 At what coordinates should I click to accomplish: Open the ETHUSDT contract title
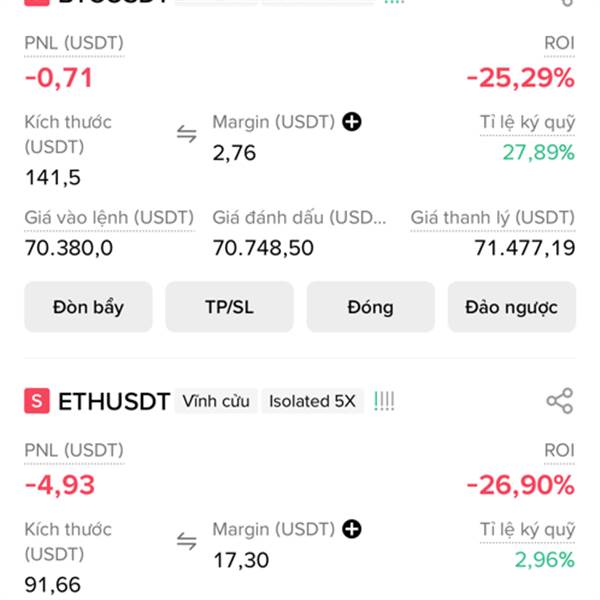pyautogui.click(x=114, y=401)
